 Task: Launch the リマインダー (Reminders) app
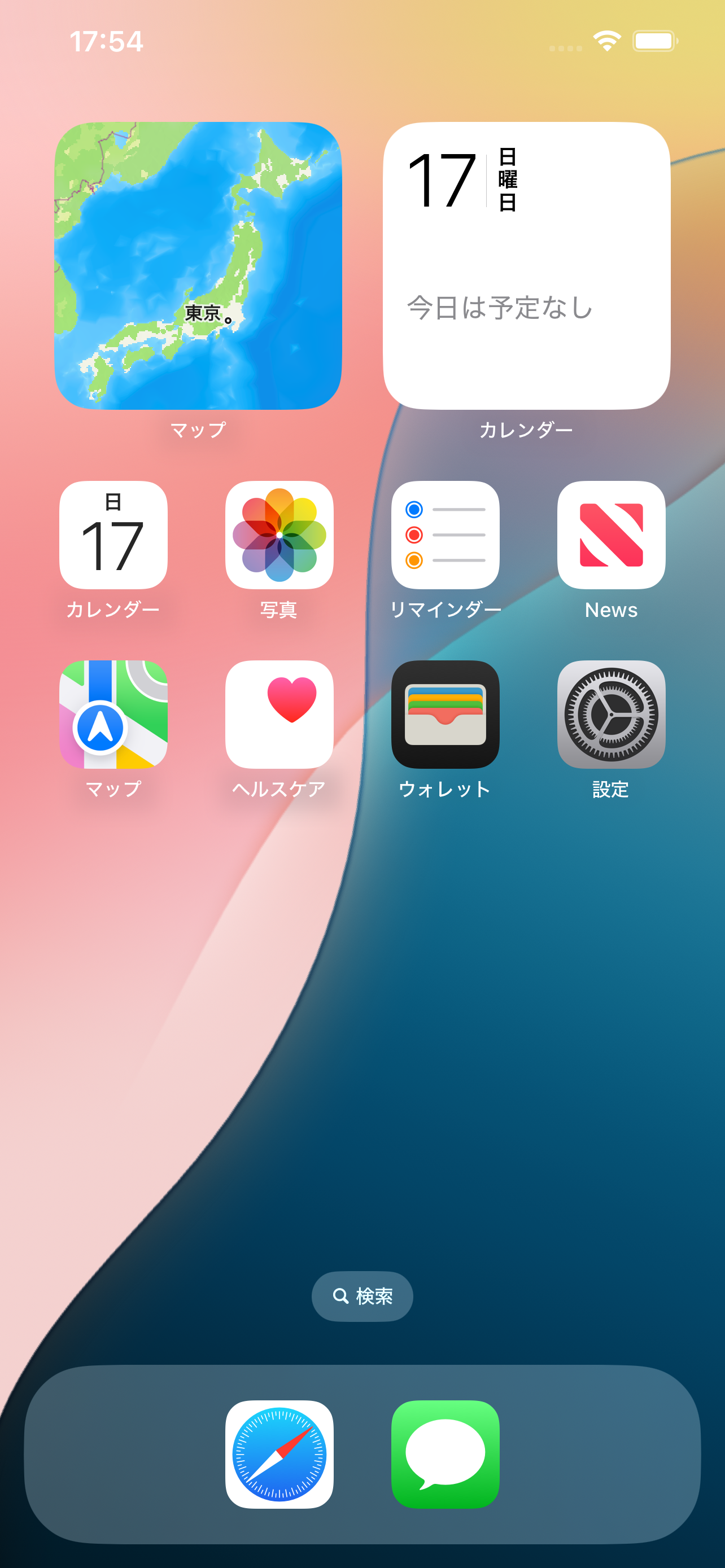(446, 536)
